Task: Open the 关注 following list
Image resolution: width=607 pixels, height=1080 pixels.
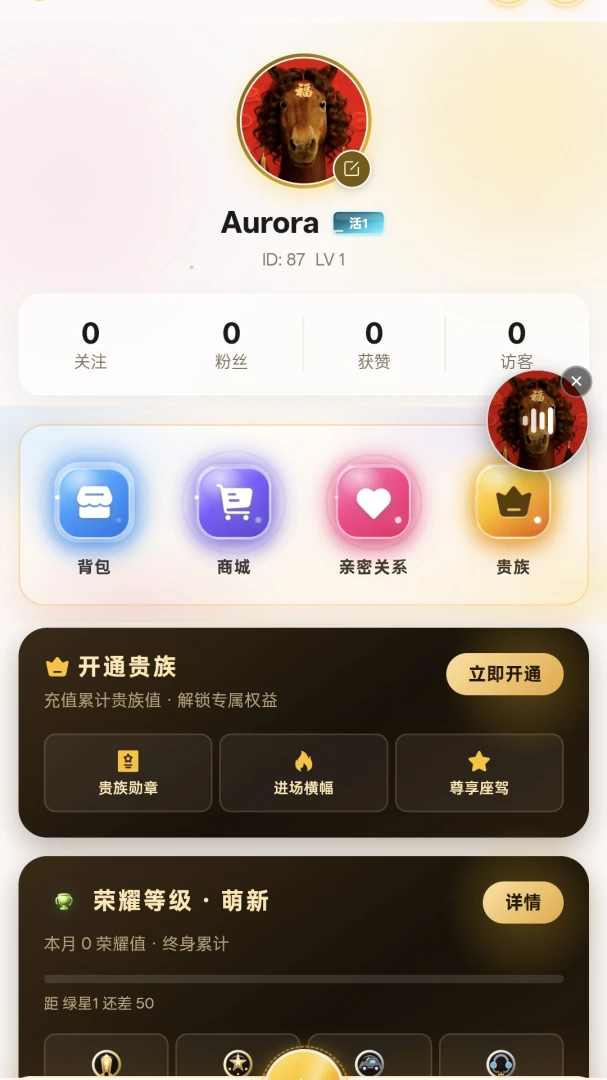Action: [x=90, y=345]
